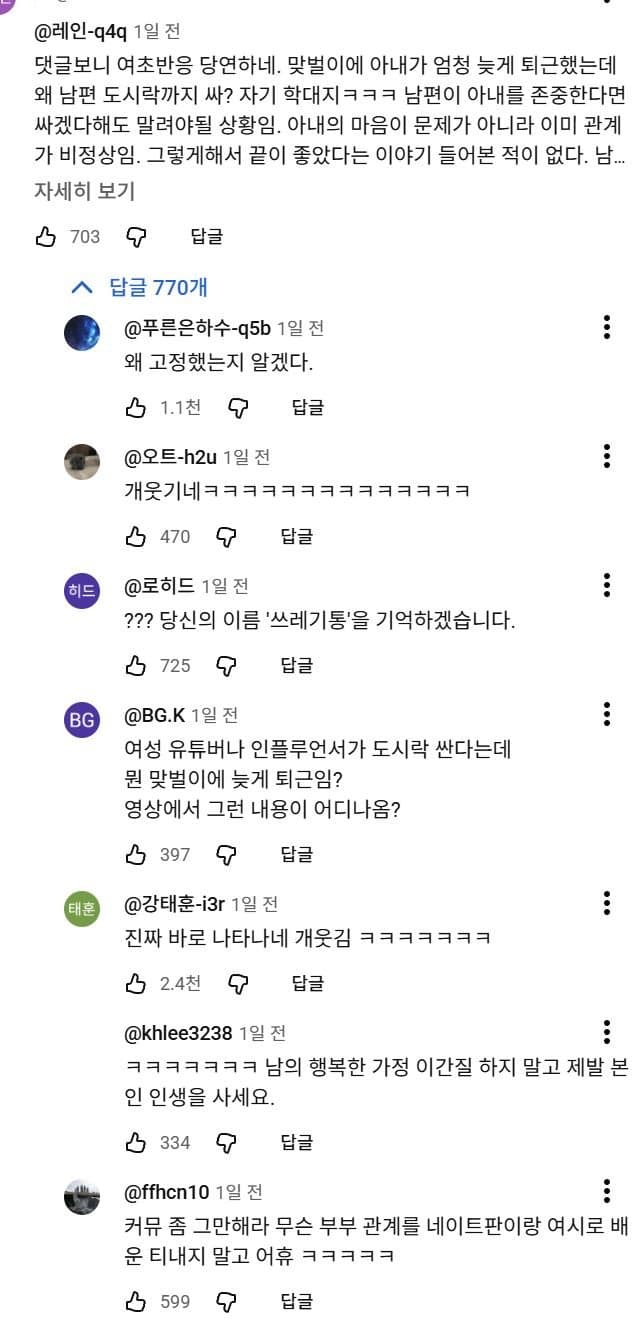Viewport: 644px width, 1328px height.
Task: Like the reply by @ffhcn10
Action: (x=136, y=1301)
